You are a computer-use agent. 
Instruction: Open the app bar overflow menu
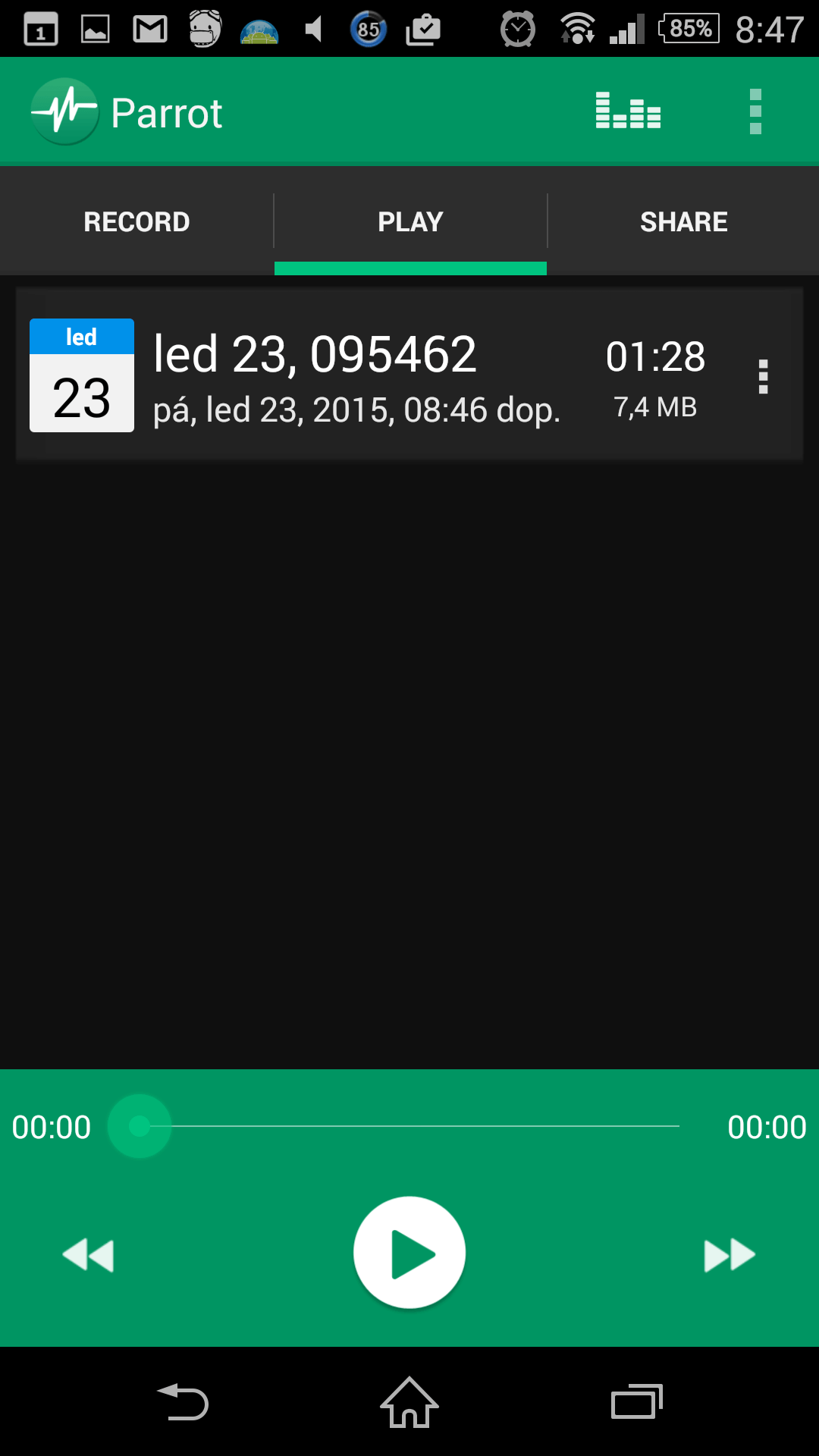click(755, 111)
